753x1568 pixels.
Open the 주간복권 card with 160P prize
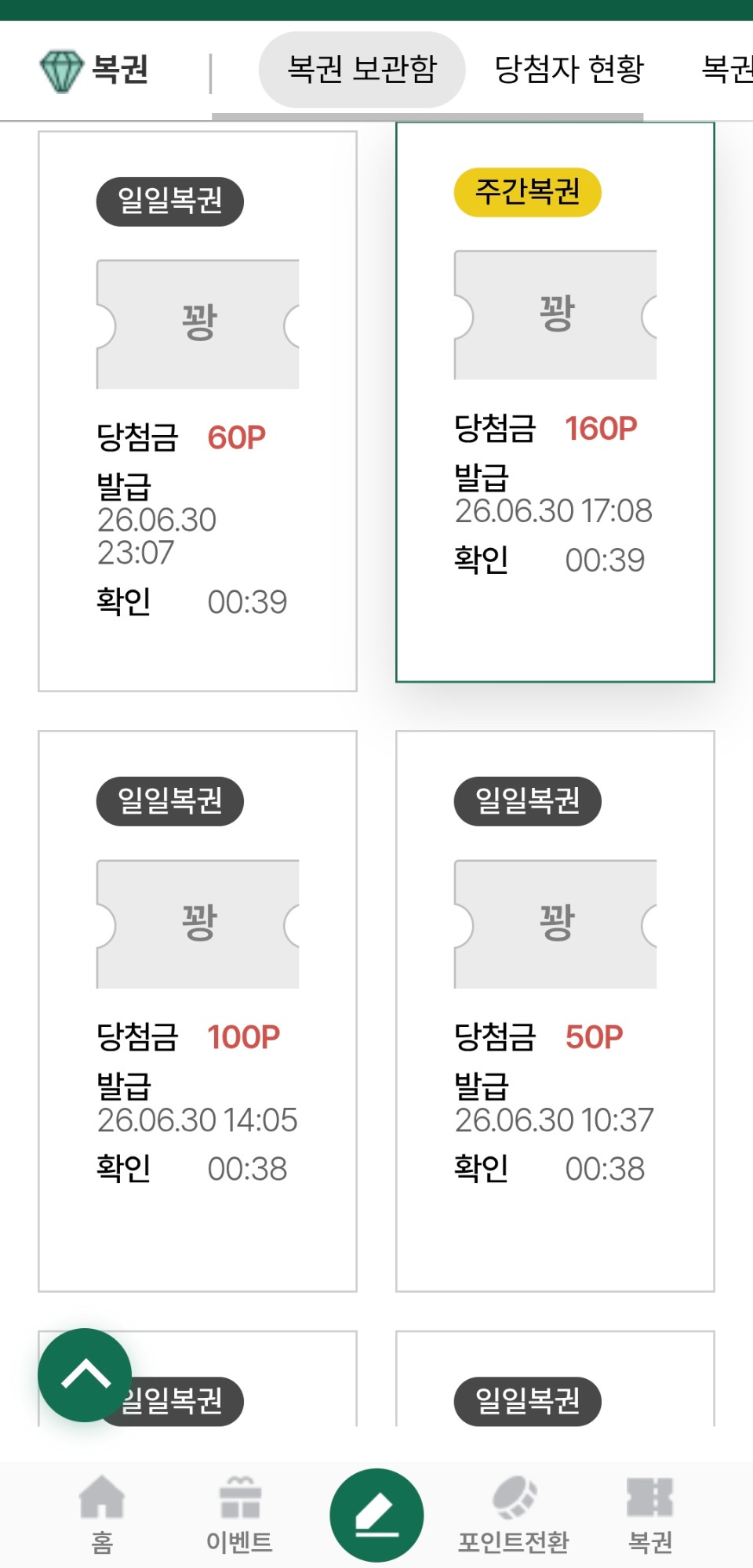tap(555, 402)
